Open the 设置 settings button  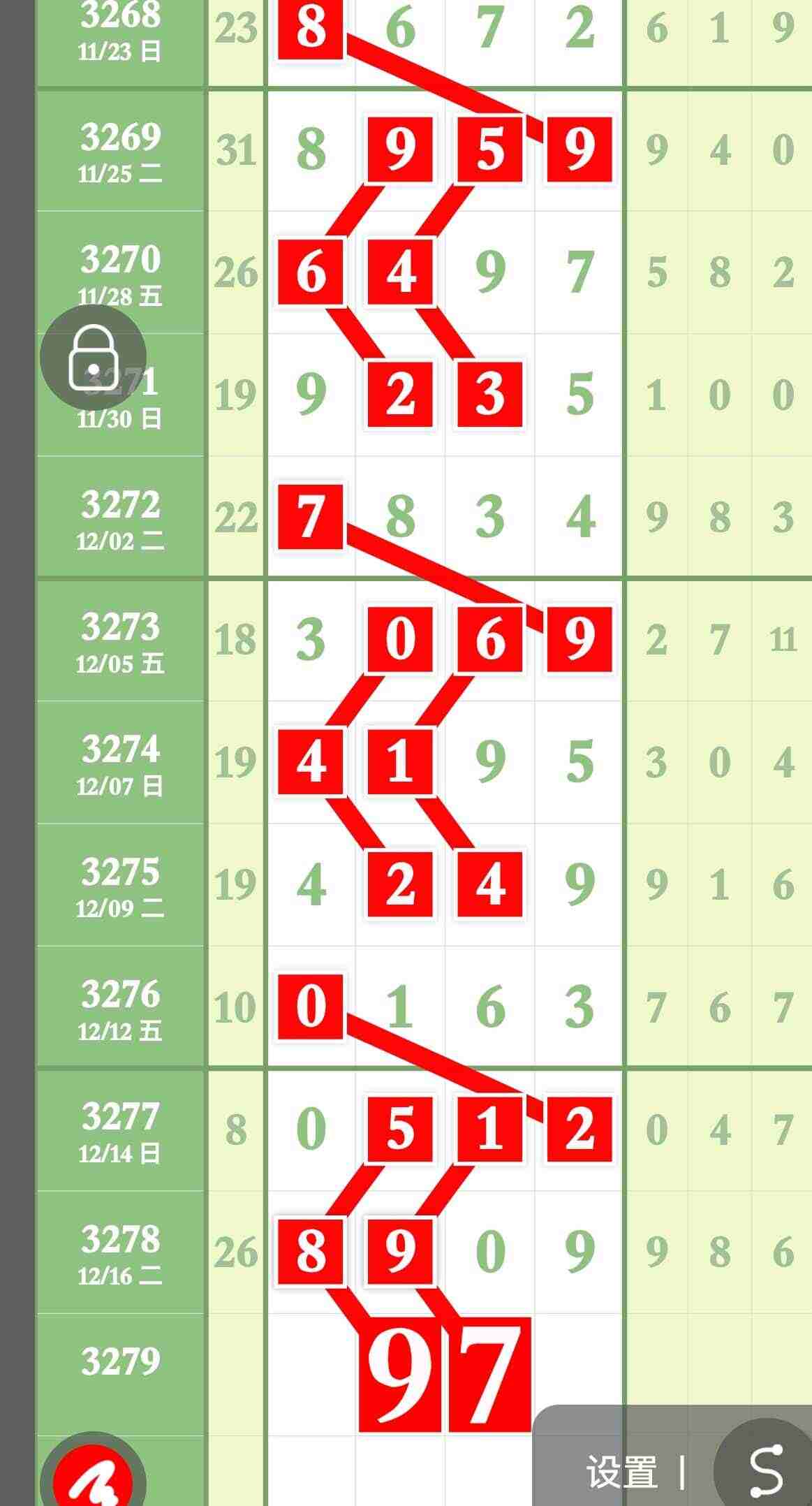(x=621, y=1472)
